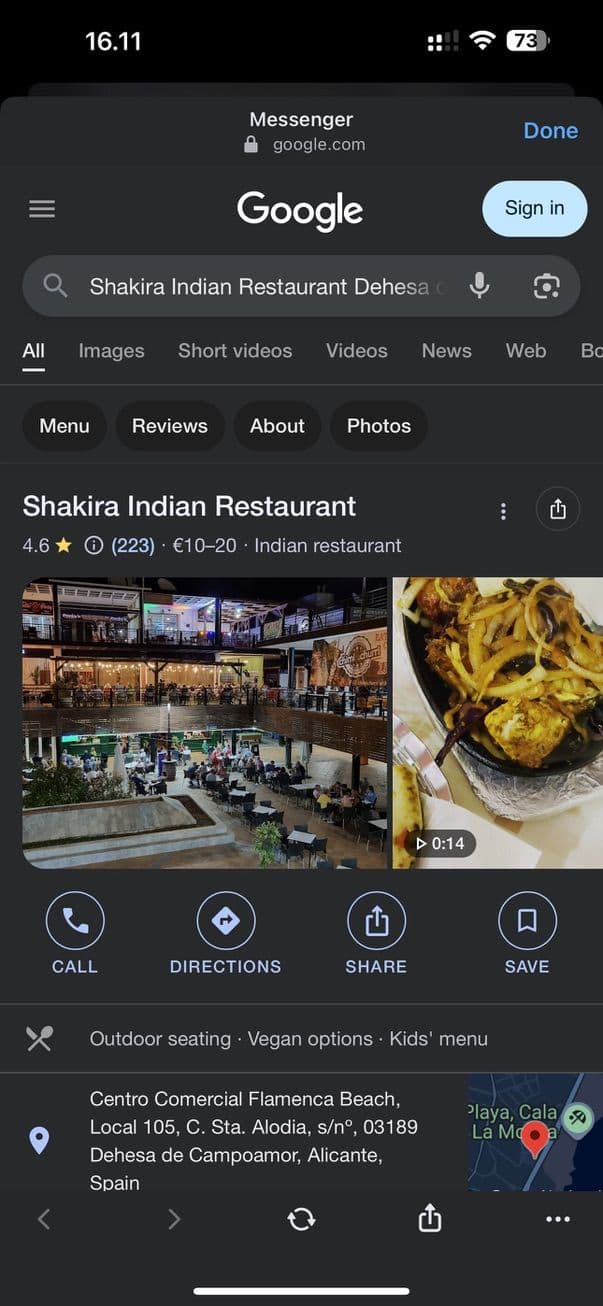The image size is (603, 1306).
Task: Switch to the Images tab
Action: point(111,351)
